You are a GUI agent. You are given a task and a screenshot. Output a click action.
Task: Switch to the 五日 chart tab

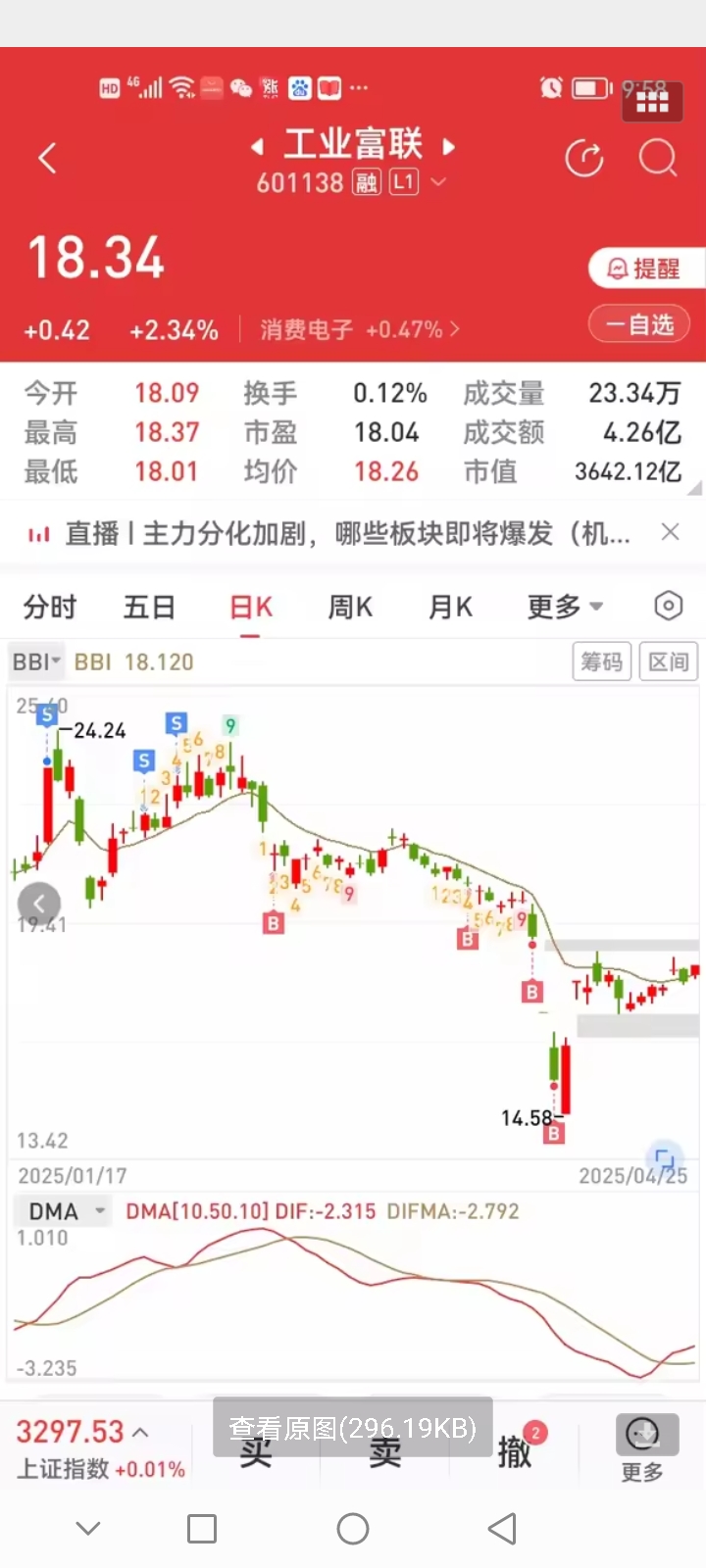[x=149, y=608]
